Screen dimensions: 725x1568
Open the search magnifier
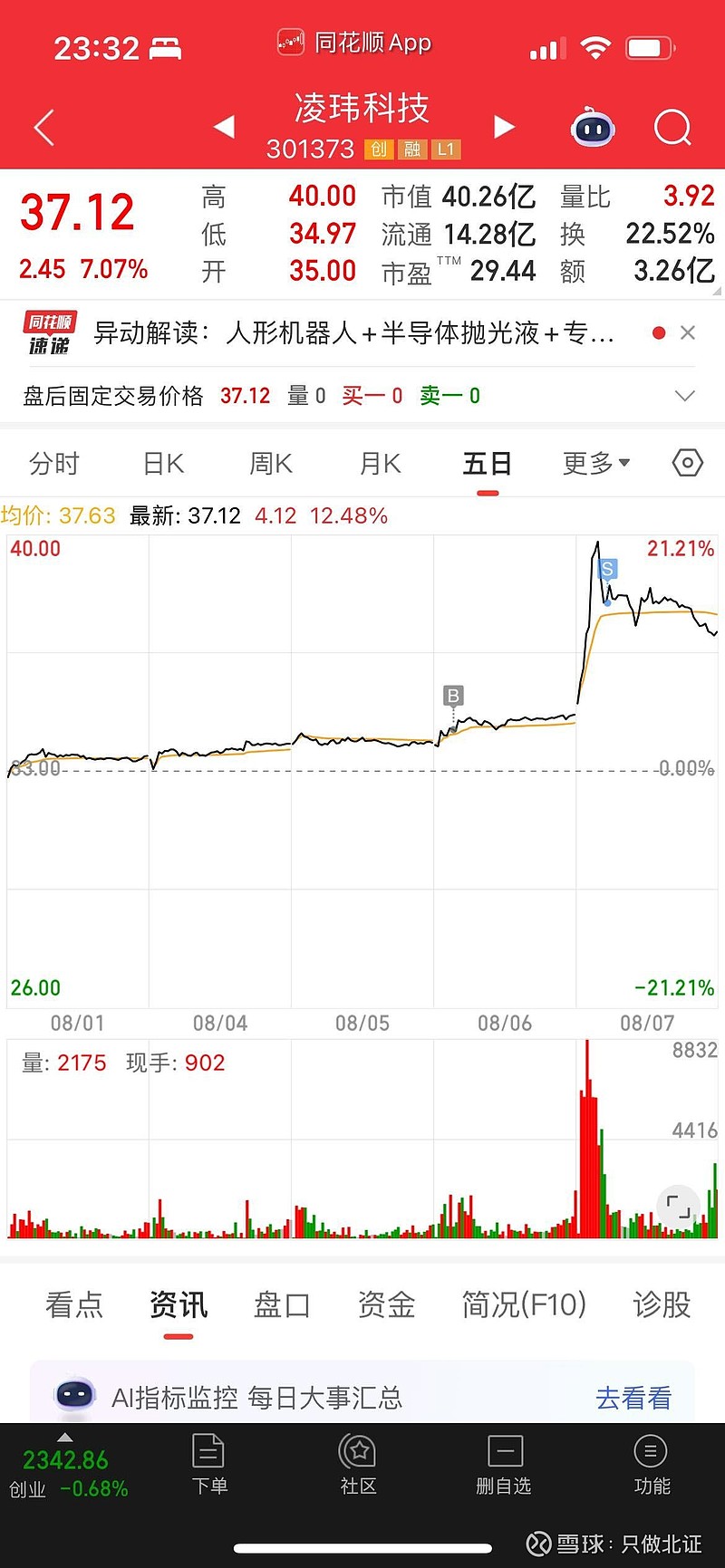(672, 128)
